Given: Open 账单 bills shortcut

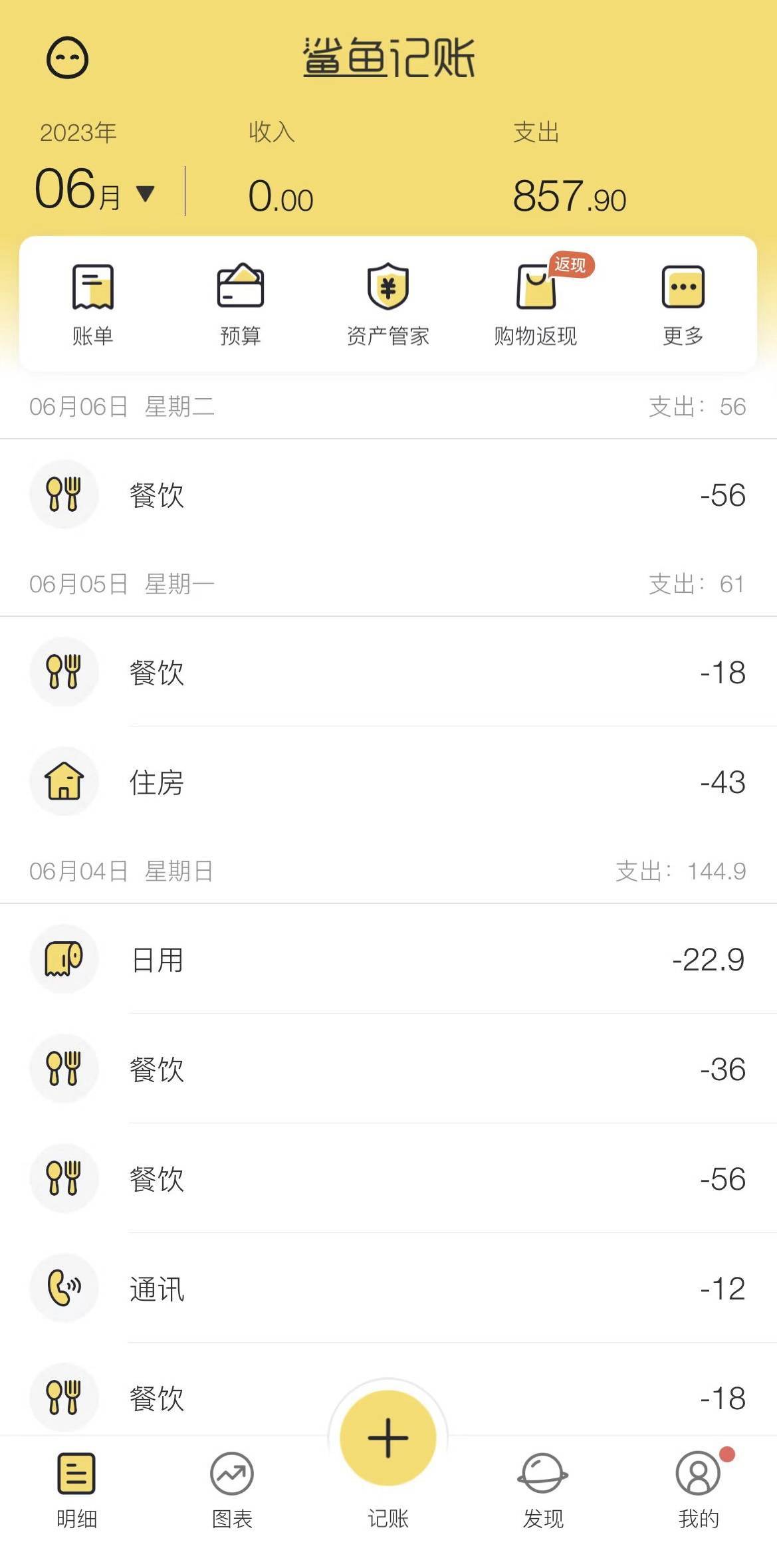Looking at the screenshot, I should (93, 305).
